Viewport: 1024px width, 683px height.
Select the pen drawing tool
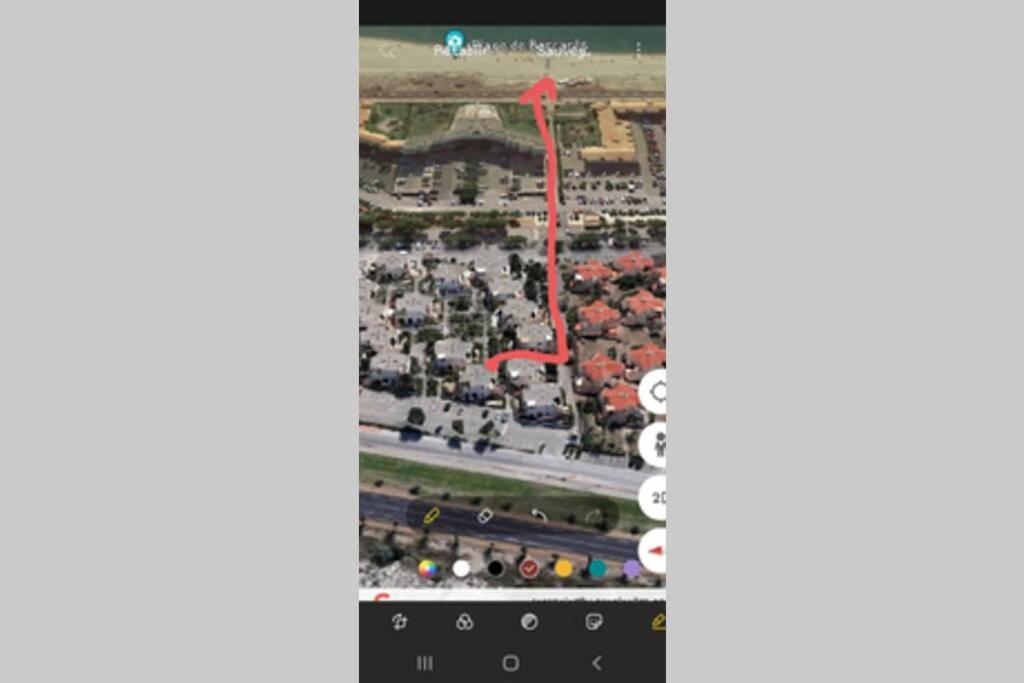click(x=431, y=516)
